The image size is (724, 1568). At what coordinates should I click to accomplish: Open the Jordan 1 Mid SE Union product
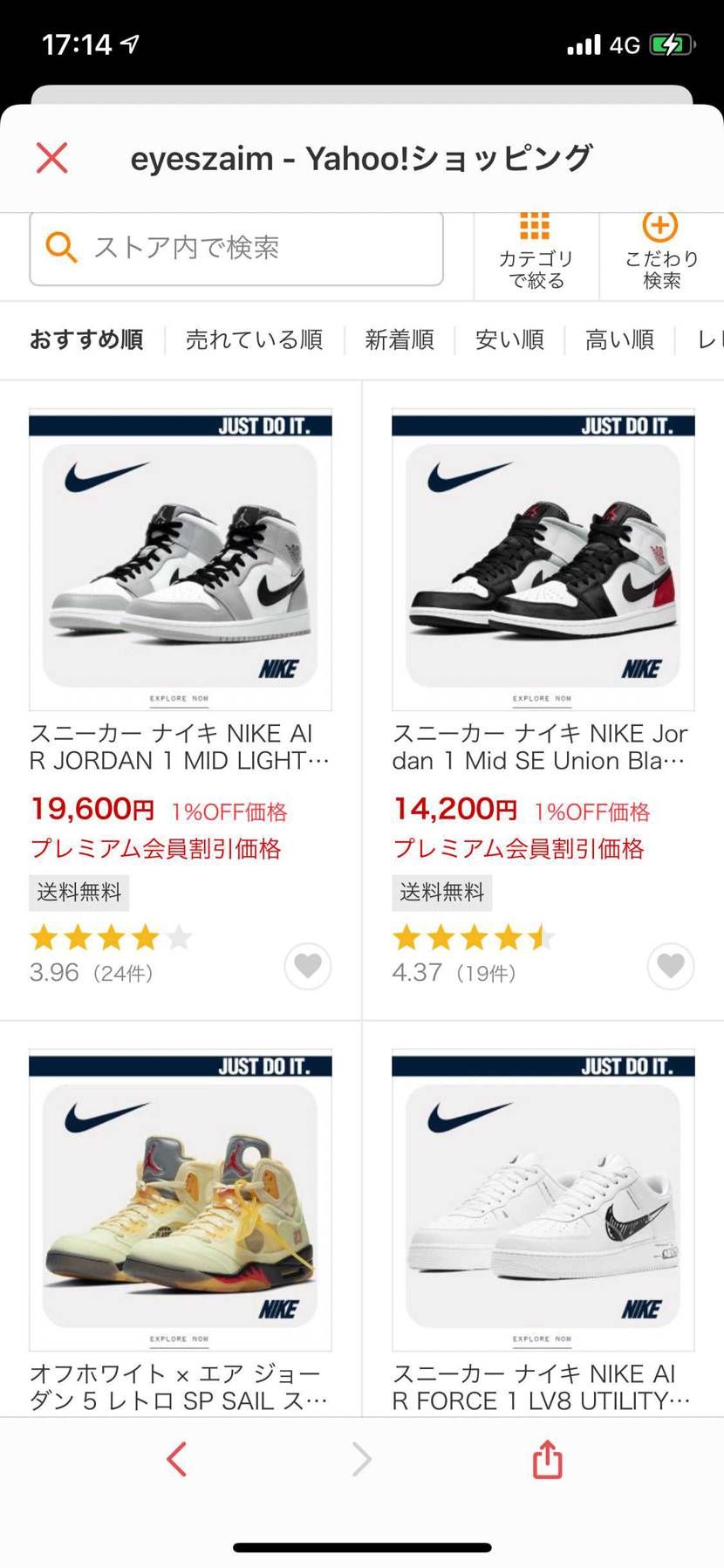543,559
